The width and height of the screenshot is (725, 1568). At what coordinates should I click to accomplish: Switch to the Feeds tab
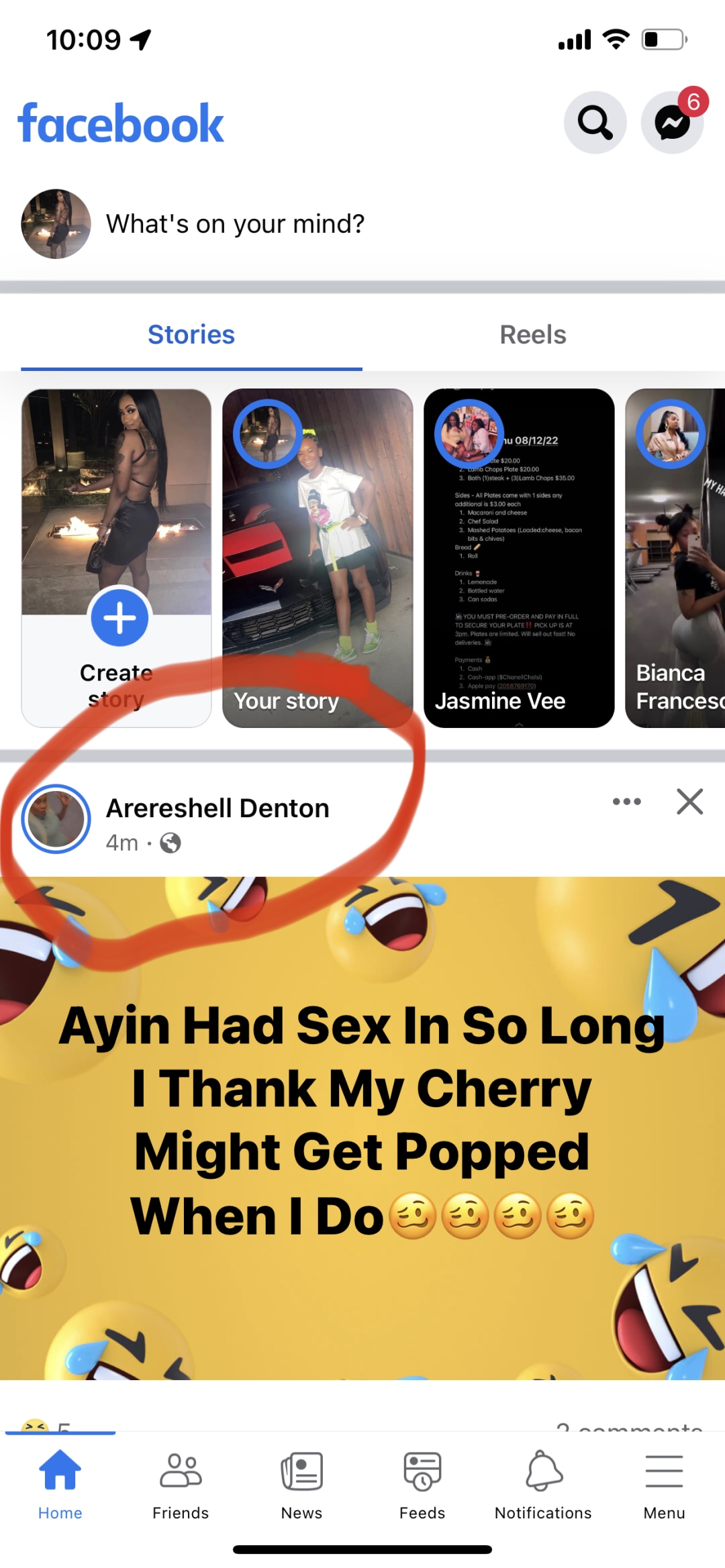[x=422, y=1485]
